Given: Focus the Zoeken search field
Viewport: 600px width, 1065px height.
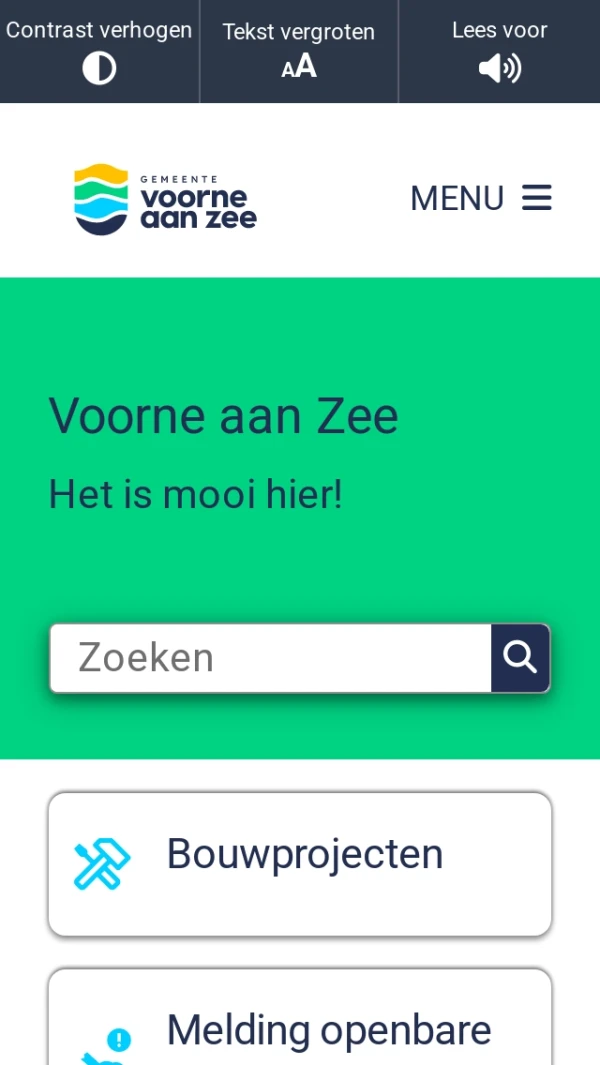Looking at the screenshot, I should tap(270, 658).
